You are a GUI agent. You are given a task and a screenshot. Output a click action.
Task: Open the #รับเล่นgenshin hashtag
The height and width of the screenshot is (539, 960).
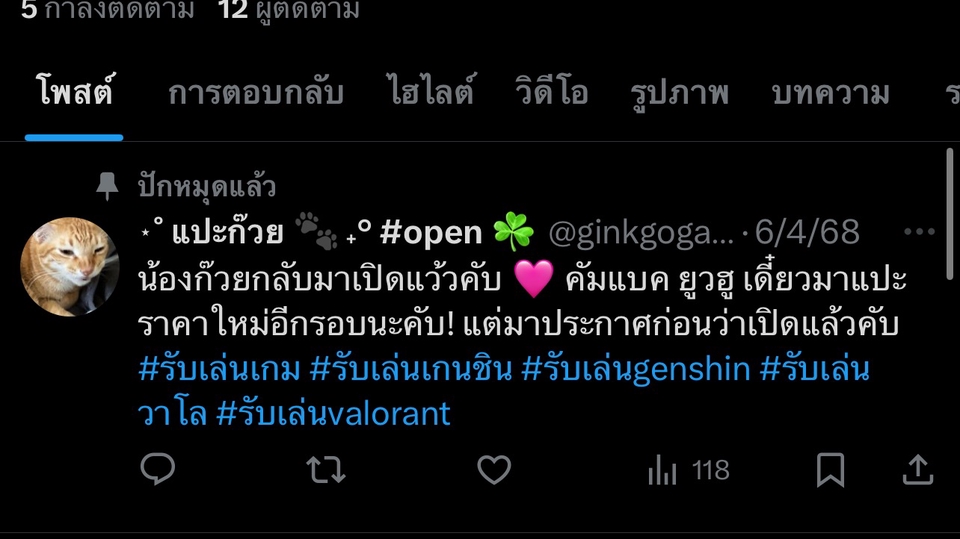click(635, 369)
